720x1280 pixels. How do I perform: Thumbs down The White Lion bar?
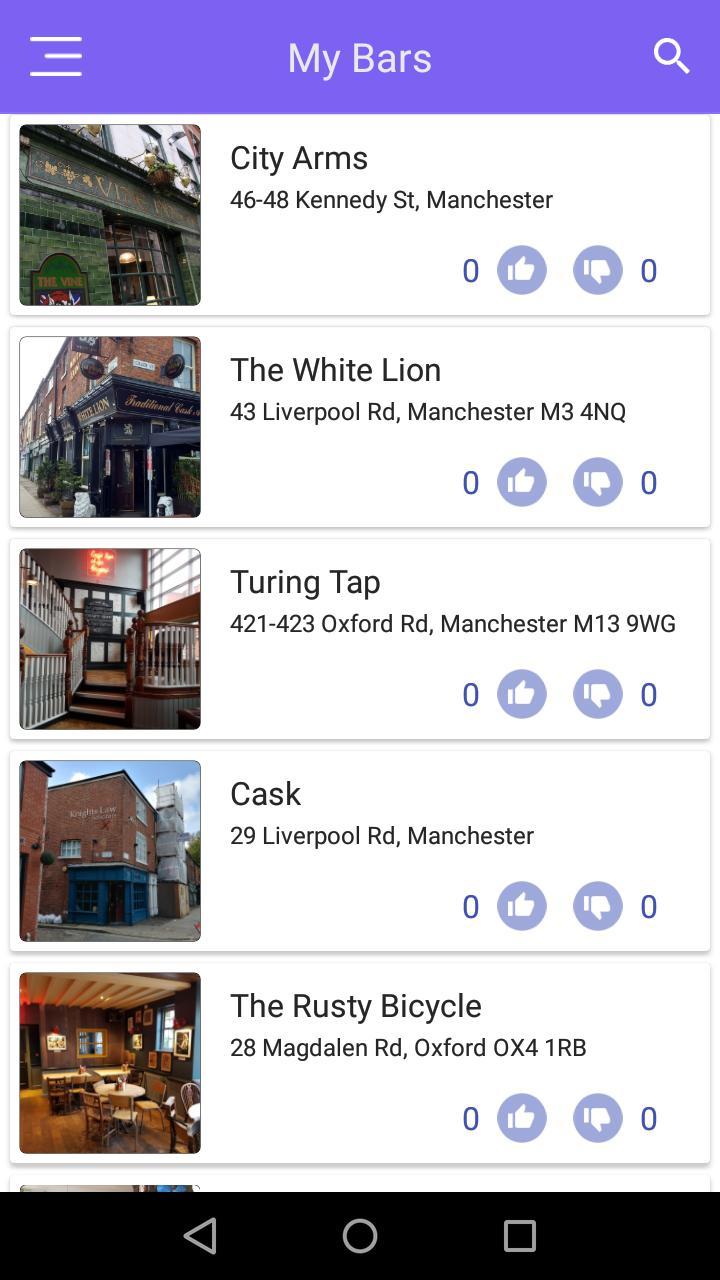597,481
